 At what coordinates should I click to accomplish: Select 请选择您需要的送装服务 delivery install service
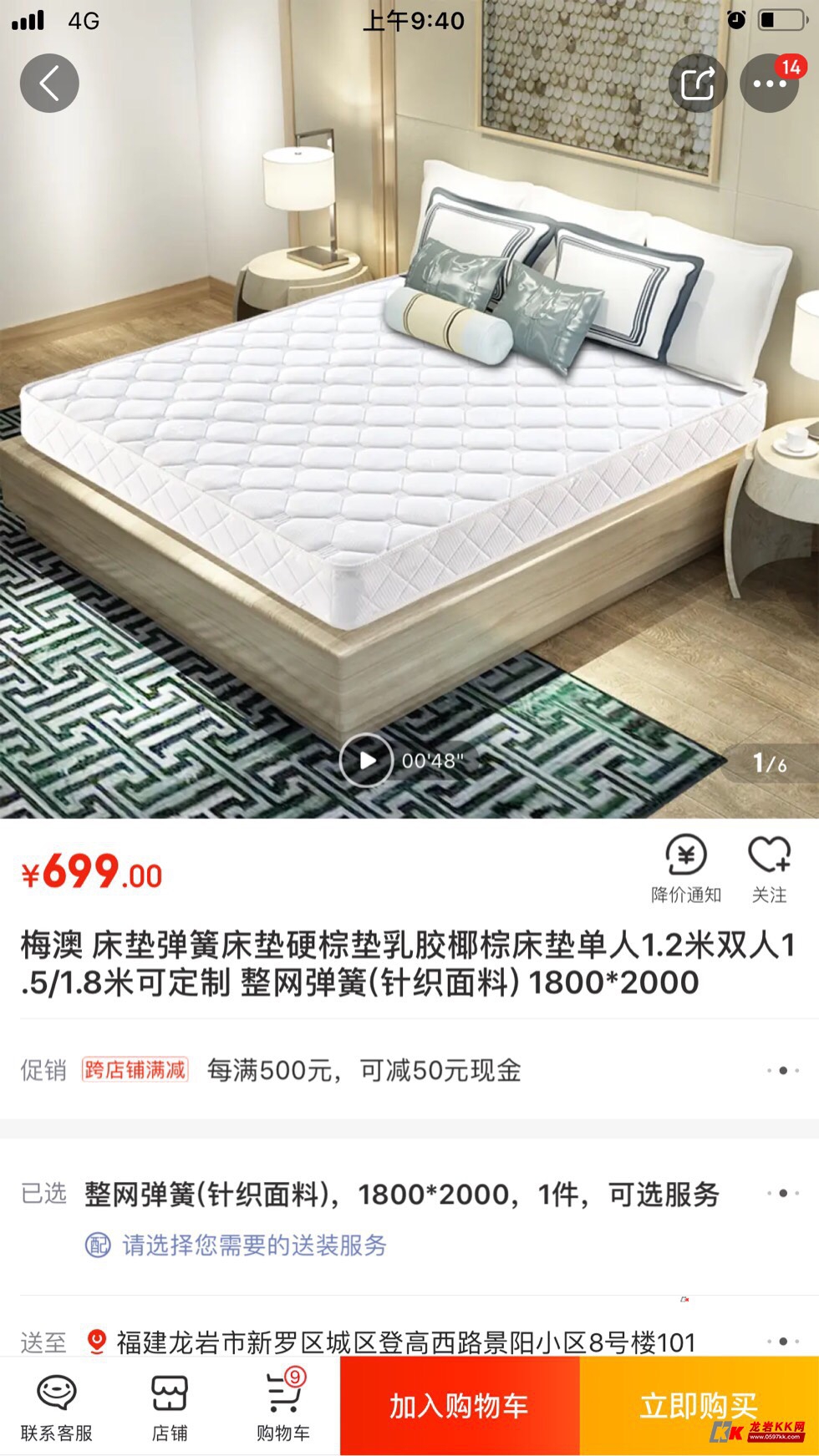[x=254, y=1245]
